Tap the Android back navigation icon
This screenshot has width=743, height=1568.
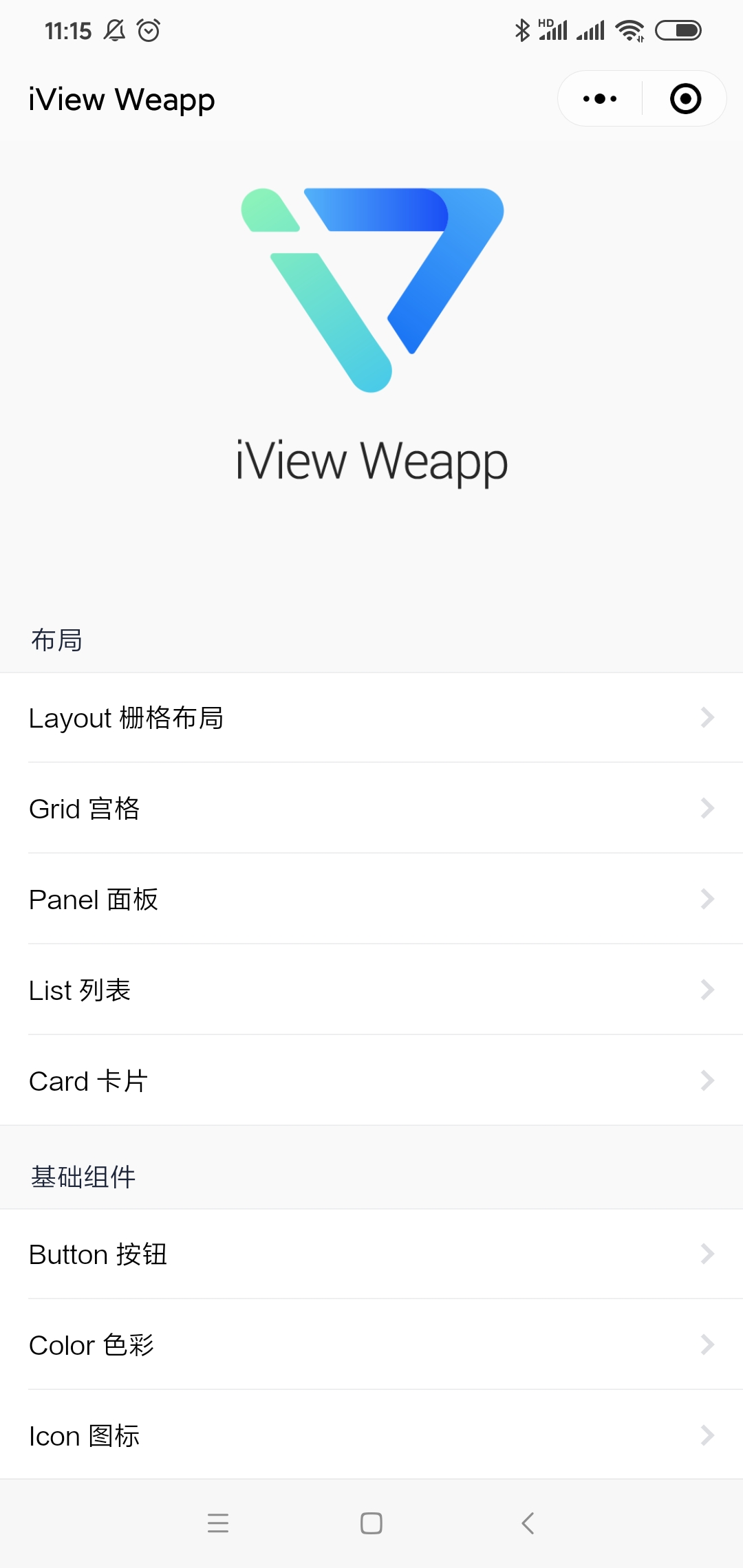tap(527, 1523)
